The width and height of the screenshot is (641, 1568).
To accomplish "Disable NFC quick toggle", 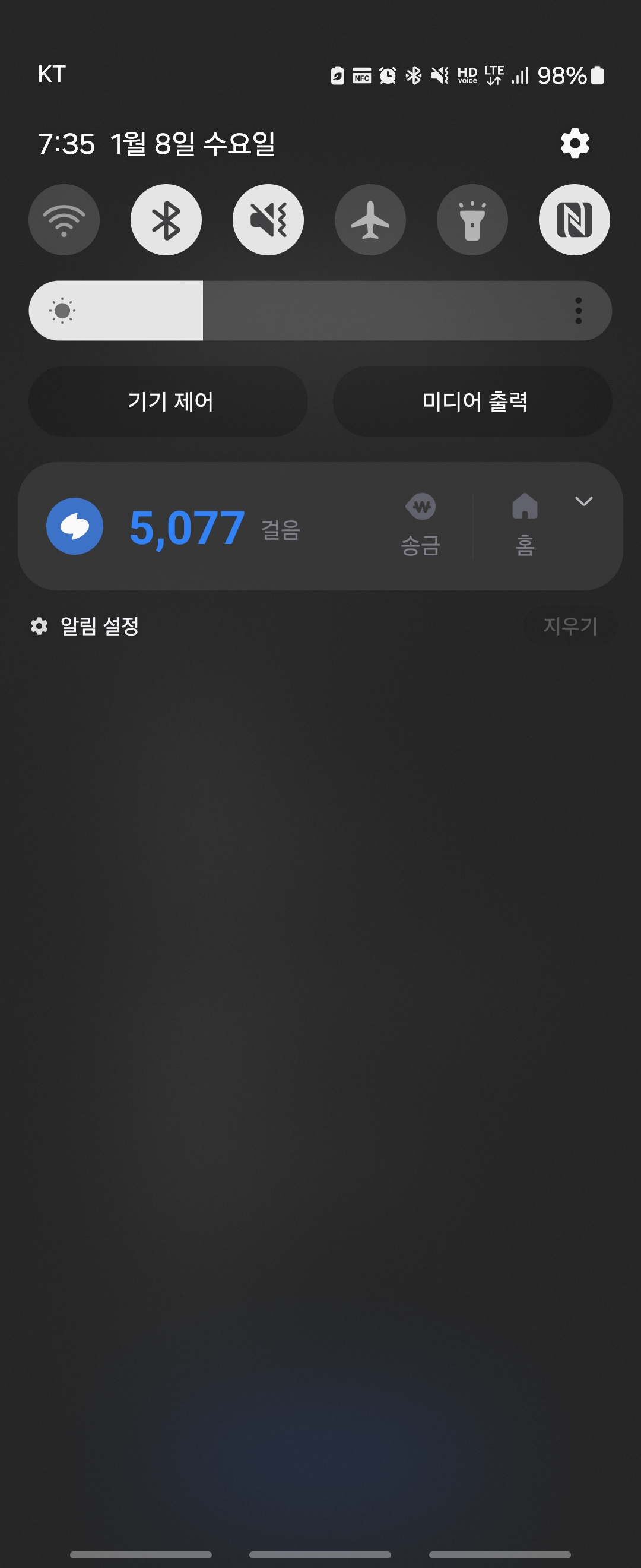I will 574,220.
